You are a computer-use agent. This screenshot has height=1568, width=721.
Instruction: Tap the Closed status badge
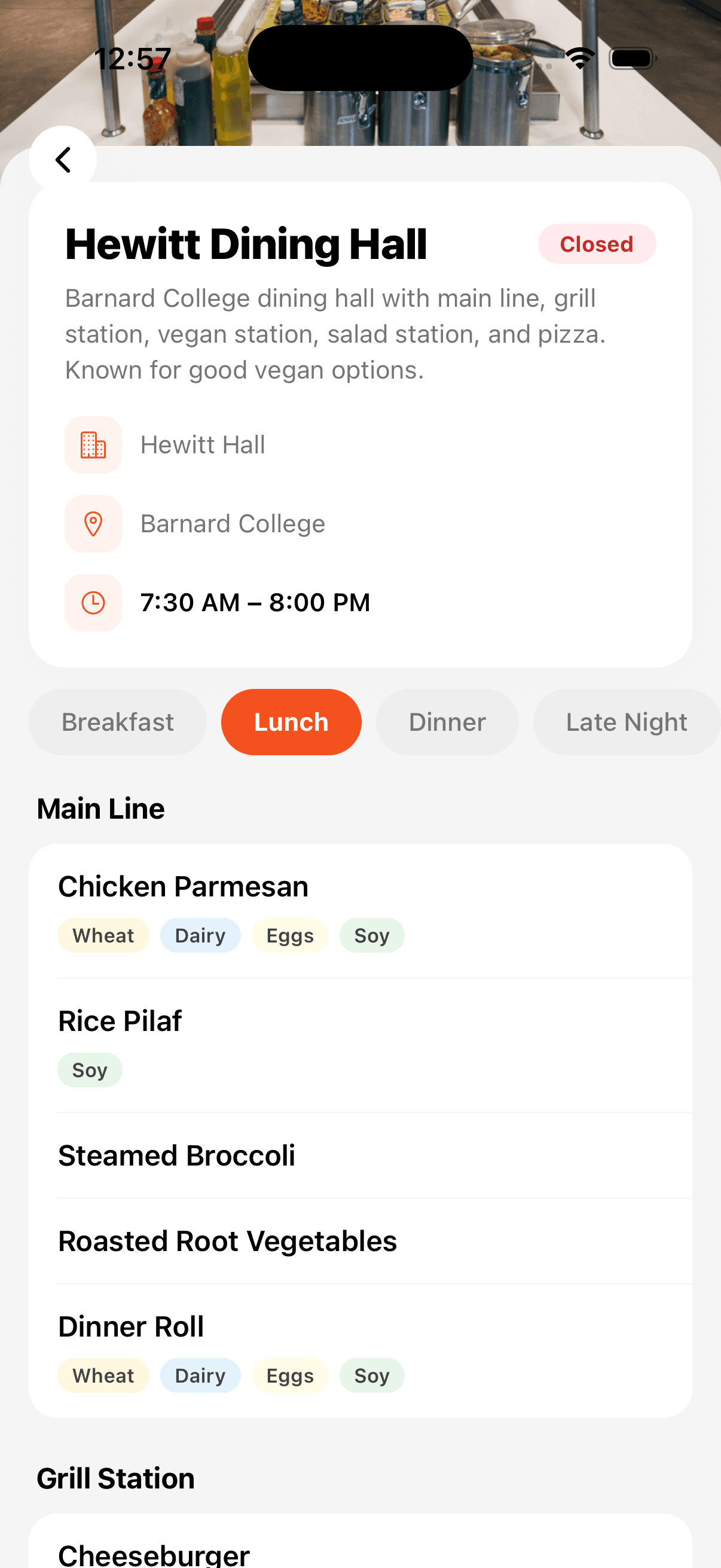tap(597, 243)
